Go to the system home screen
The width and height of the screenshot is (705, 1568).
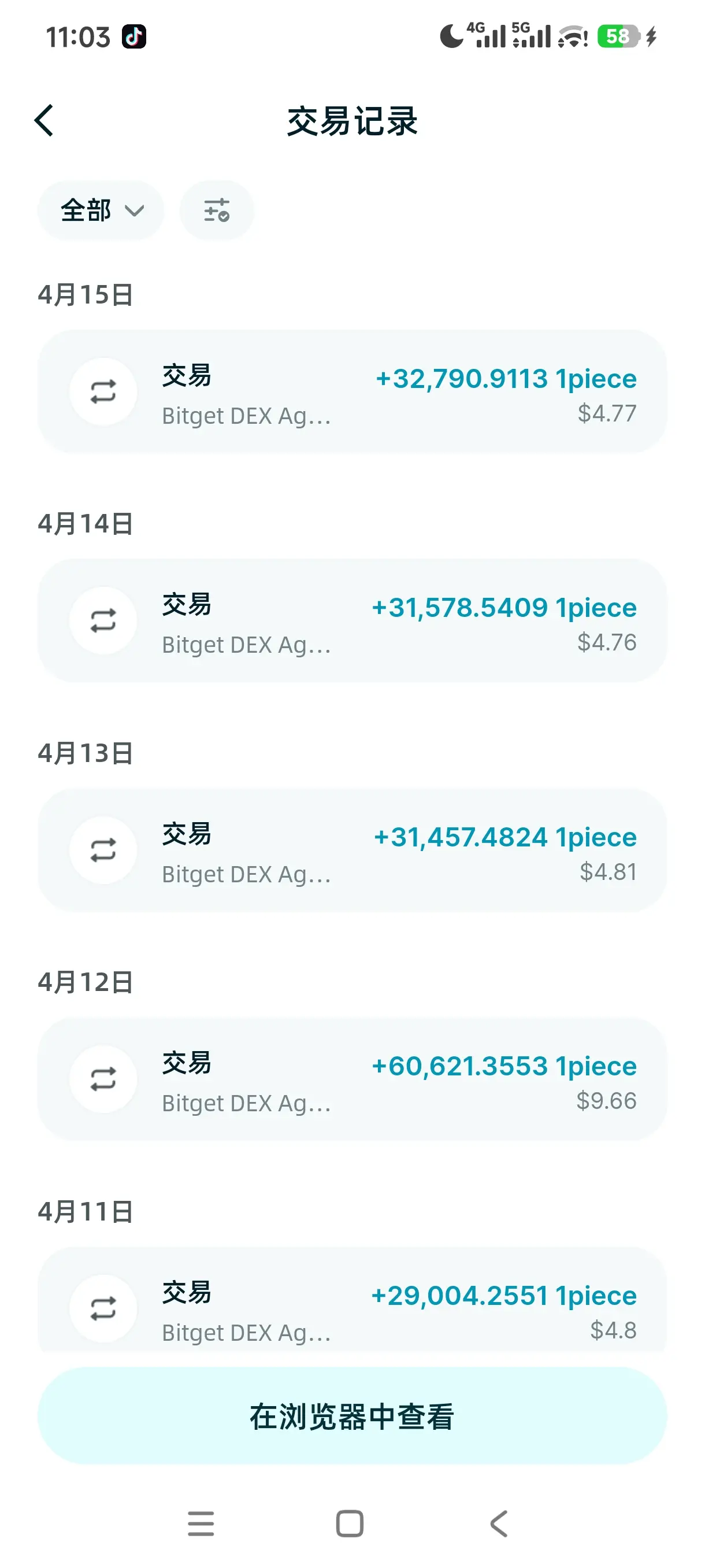[x=350, y=1523]
